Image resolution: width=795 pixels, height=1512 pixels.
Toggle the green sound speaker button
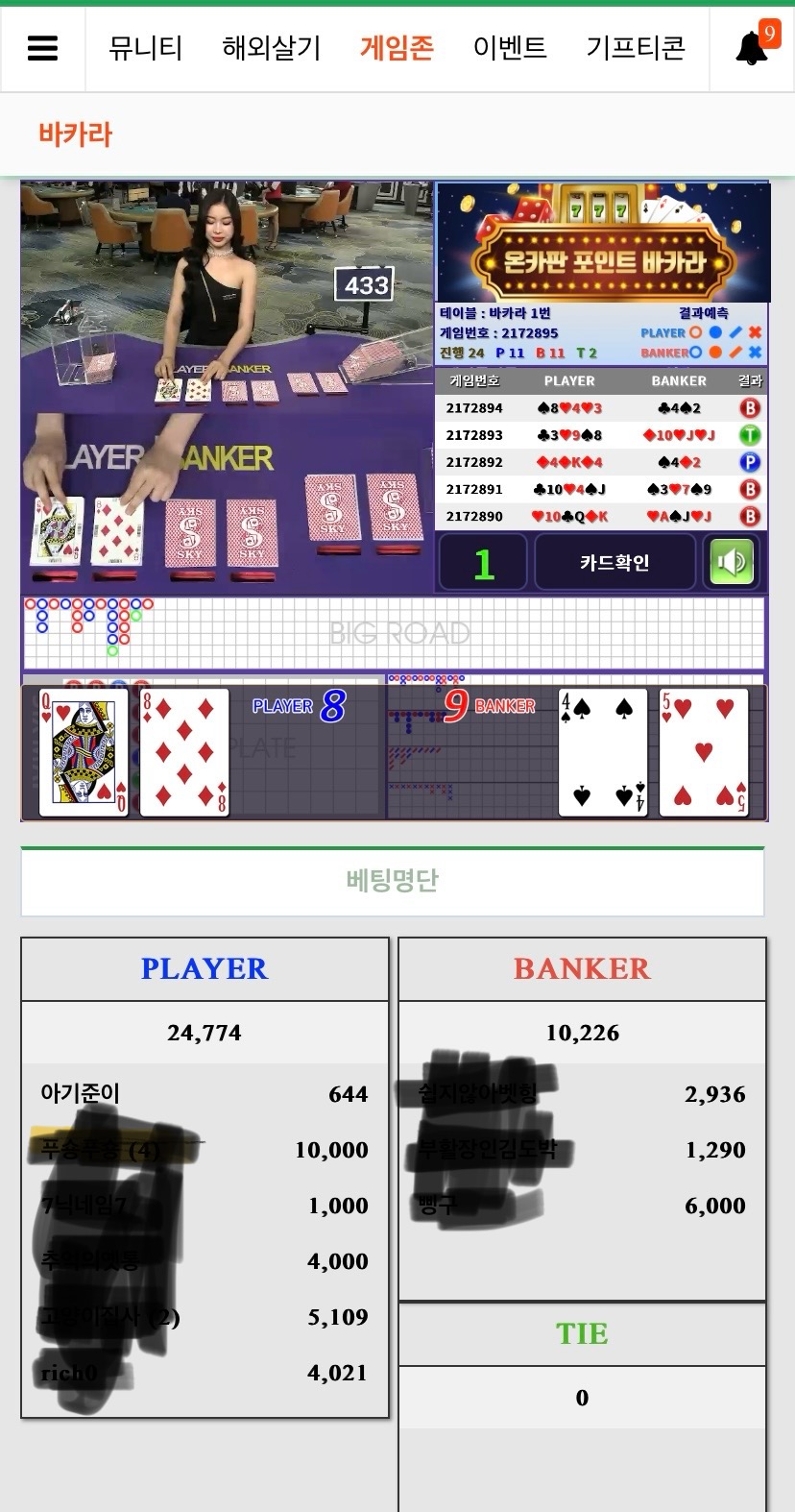coord(732,563)
